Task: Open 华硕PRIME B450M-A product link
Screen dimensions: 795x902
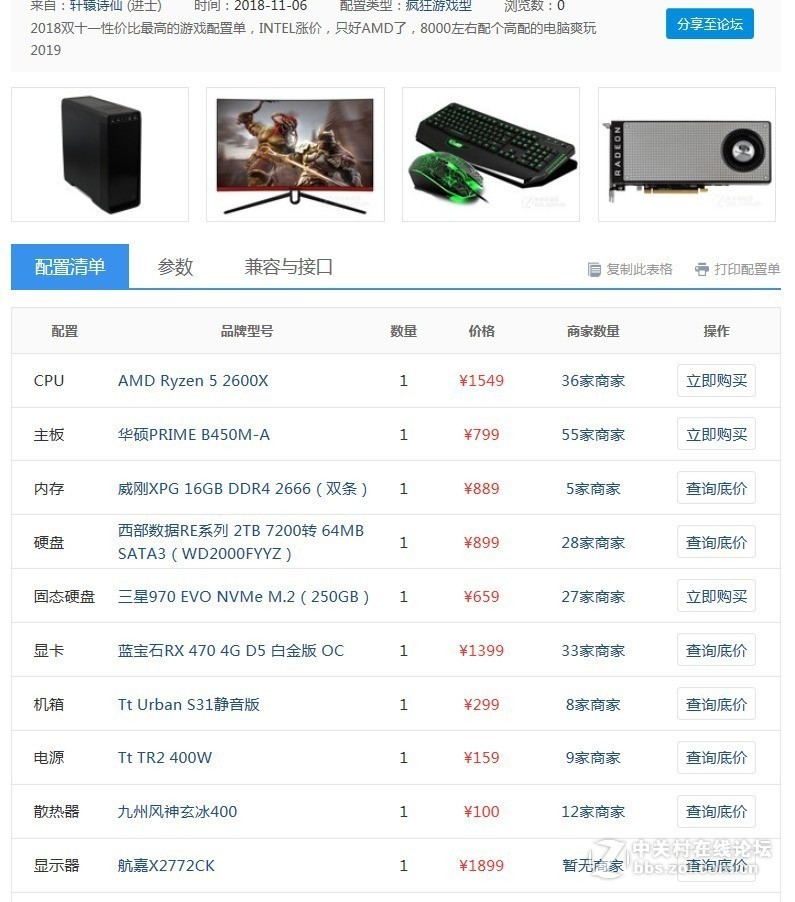Action: tap(194, 435)
